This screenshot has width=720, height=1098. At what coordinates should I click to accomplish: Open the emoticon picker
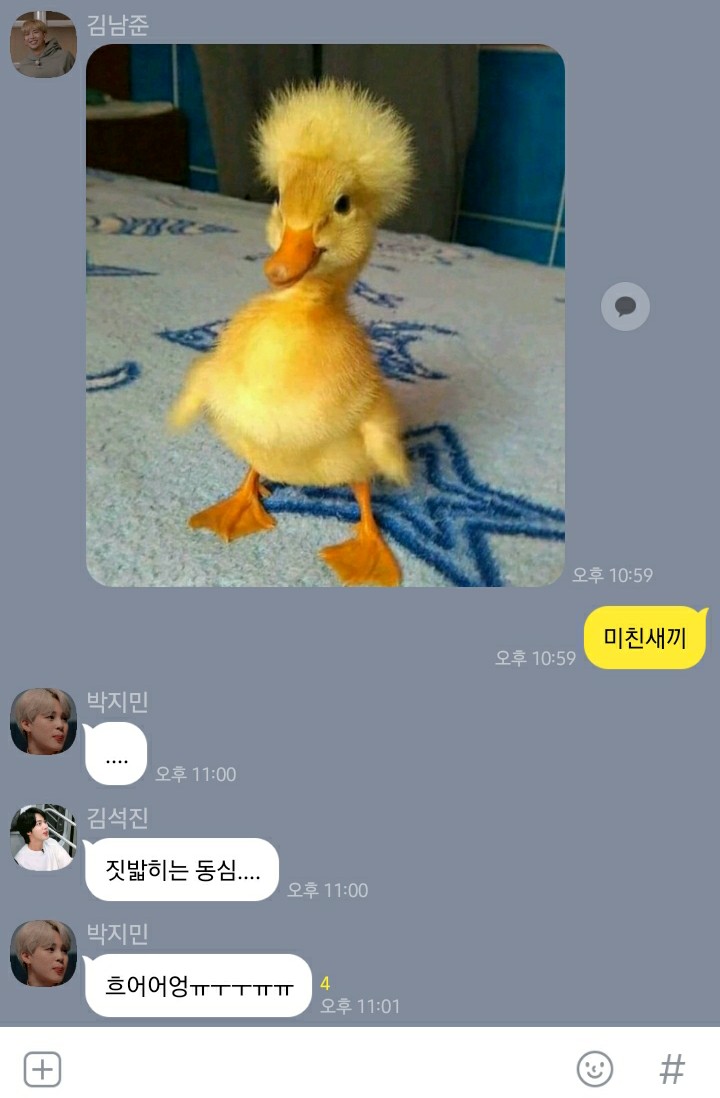(x=595, y=1069)
